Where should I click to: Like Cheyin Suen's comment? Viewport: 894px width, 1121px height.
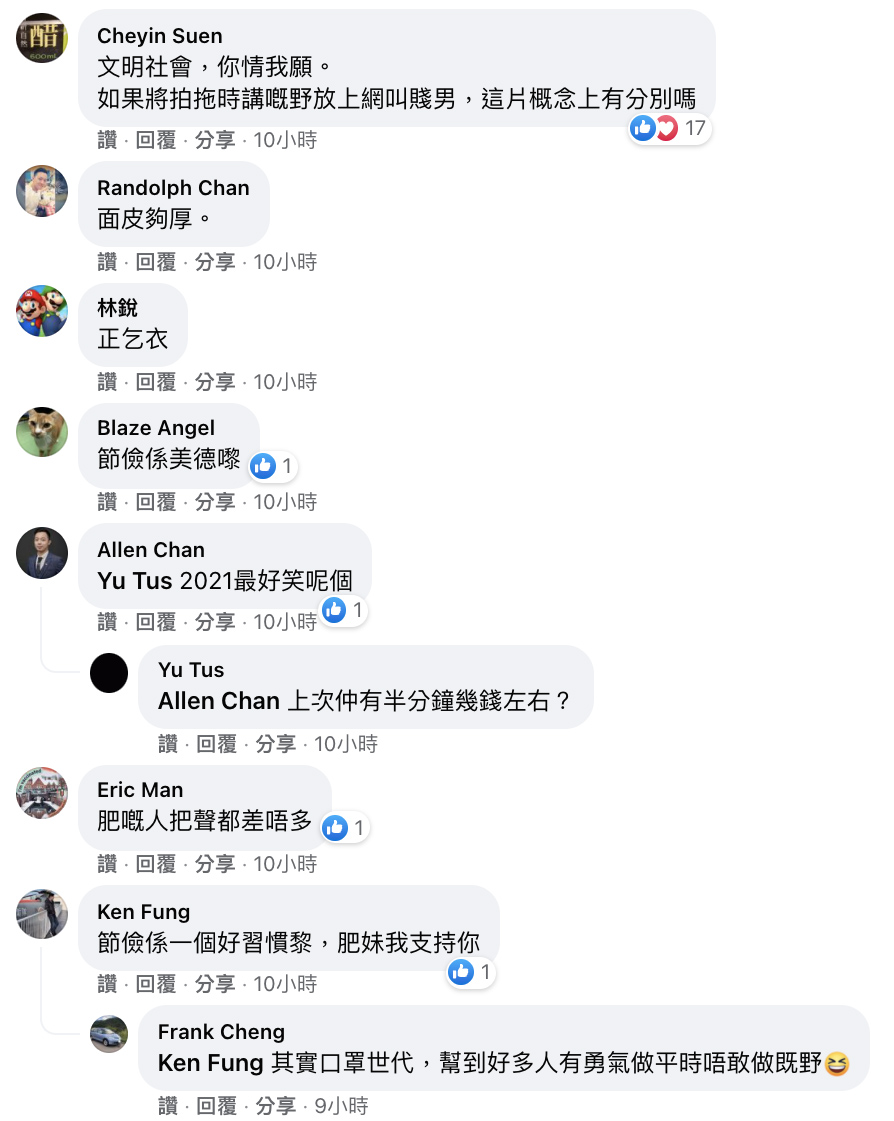(107, 140)
